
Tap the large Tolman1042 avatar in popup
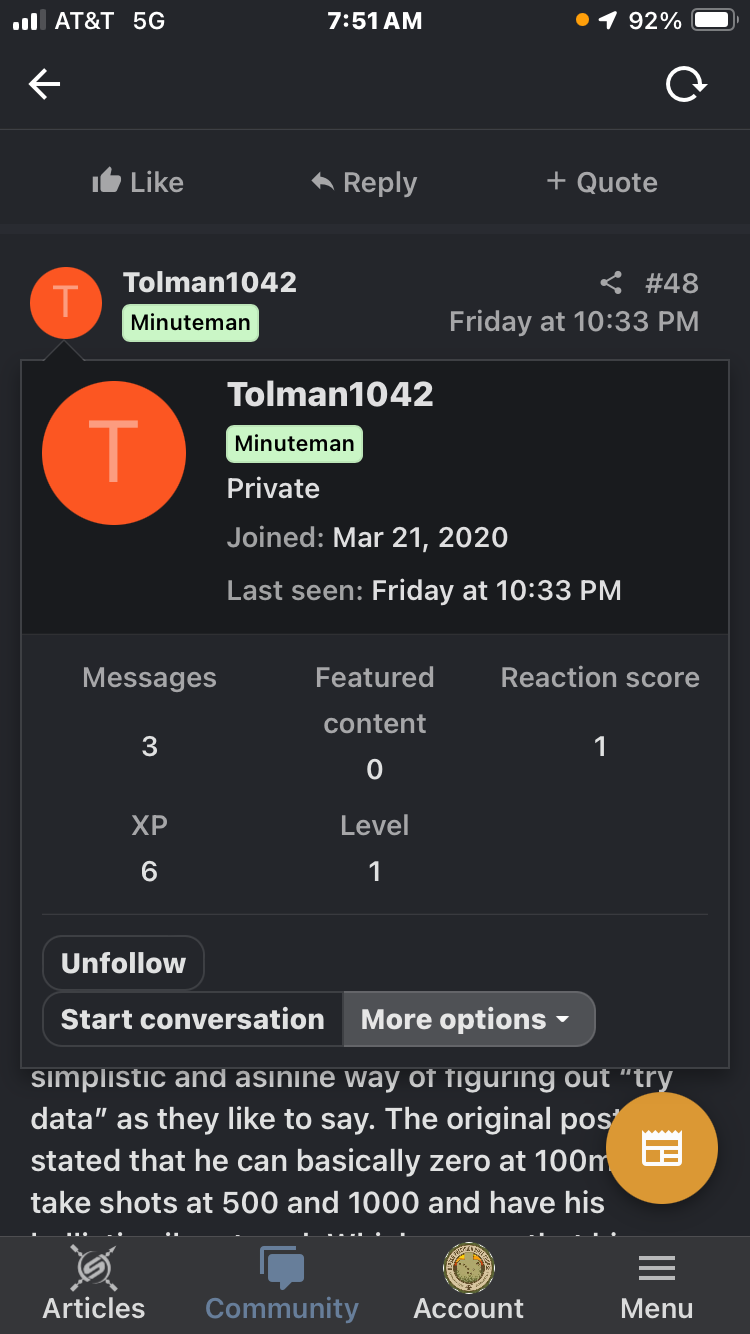114,452
